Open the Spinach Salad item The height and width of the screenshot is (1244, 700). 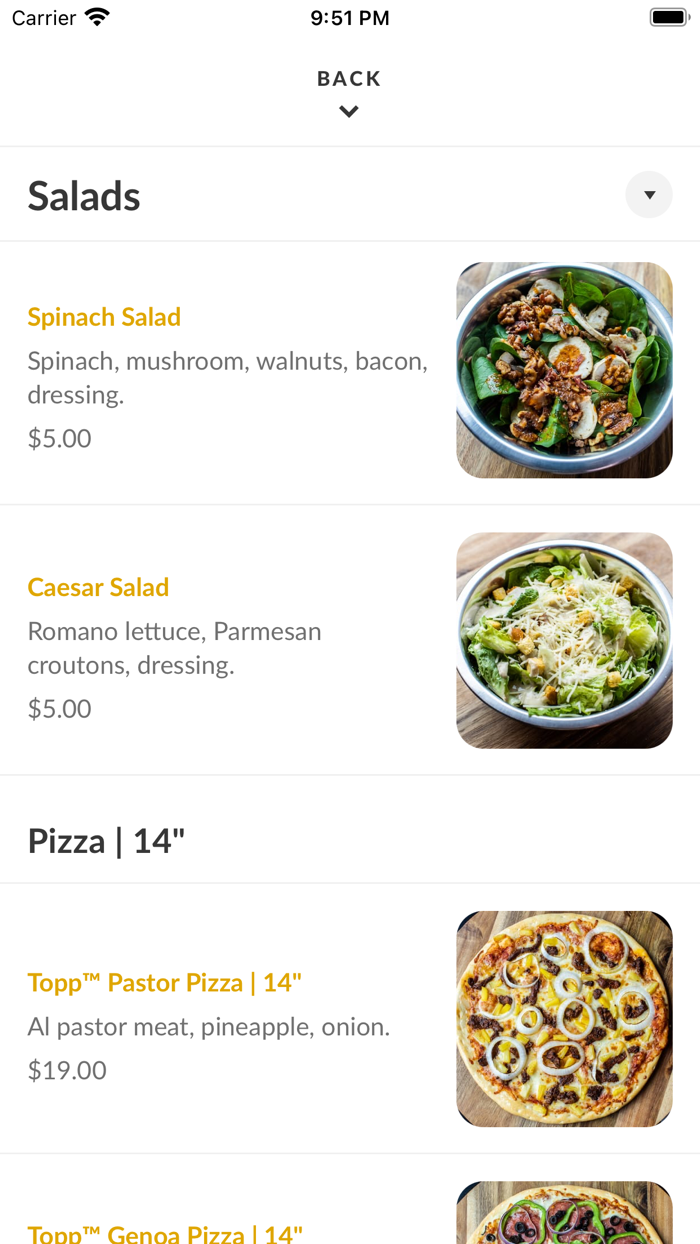tap(350, 373)
